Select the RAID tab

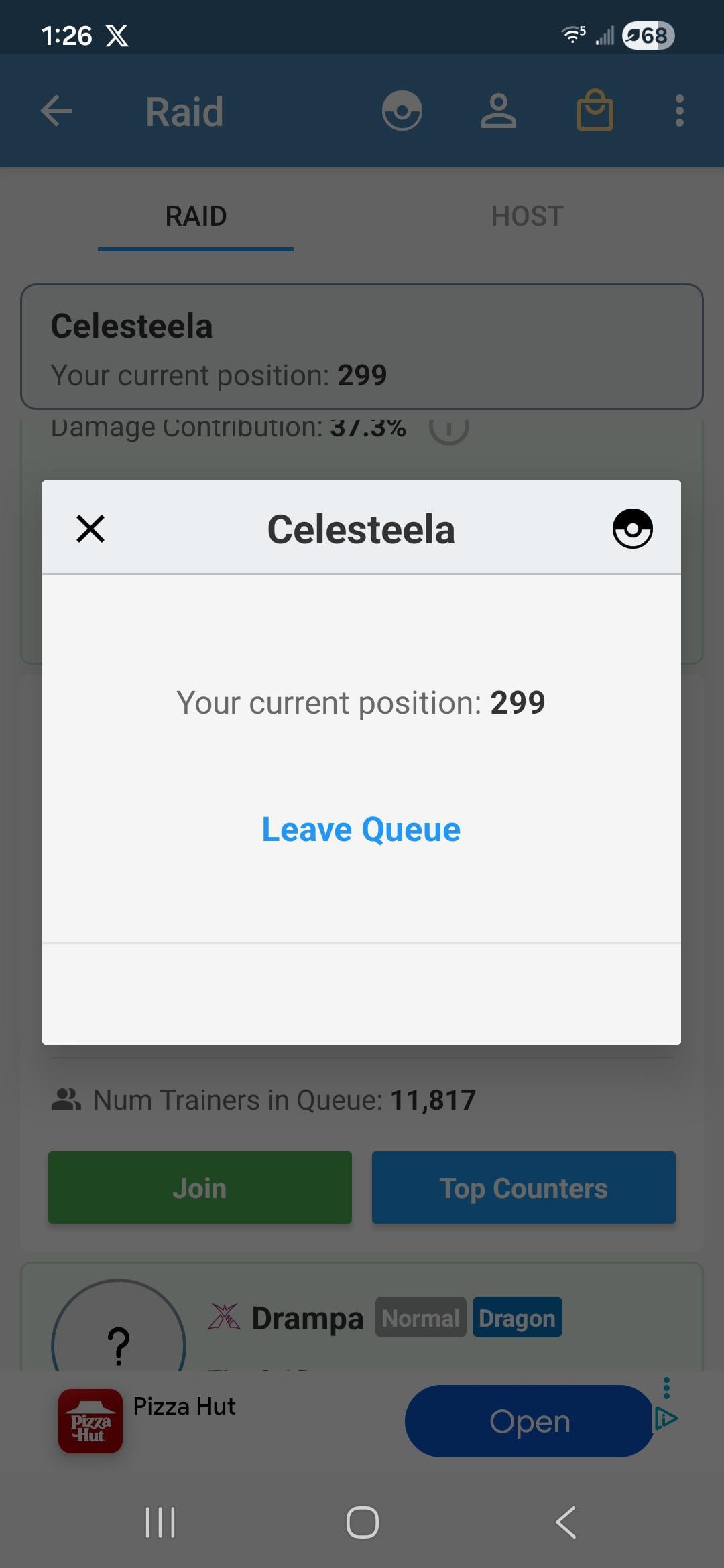click(x=196, y=216)
